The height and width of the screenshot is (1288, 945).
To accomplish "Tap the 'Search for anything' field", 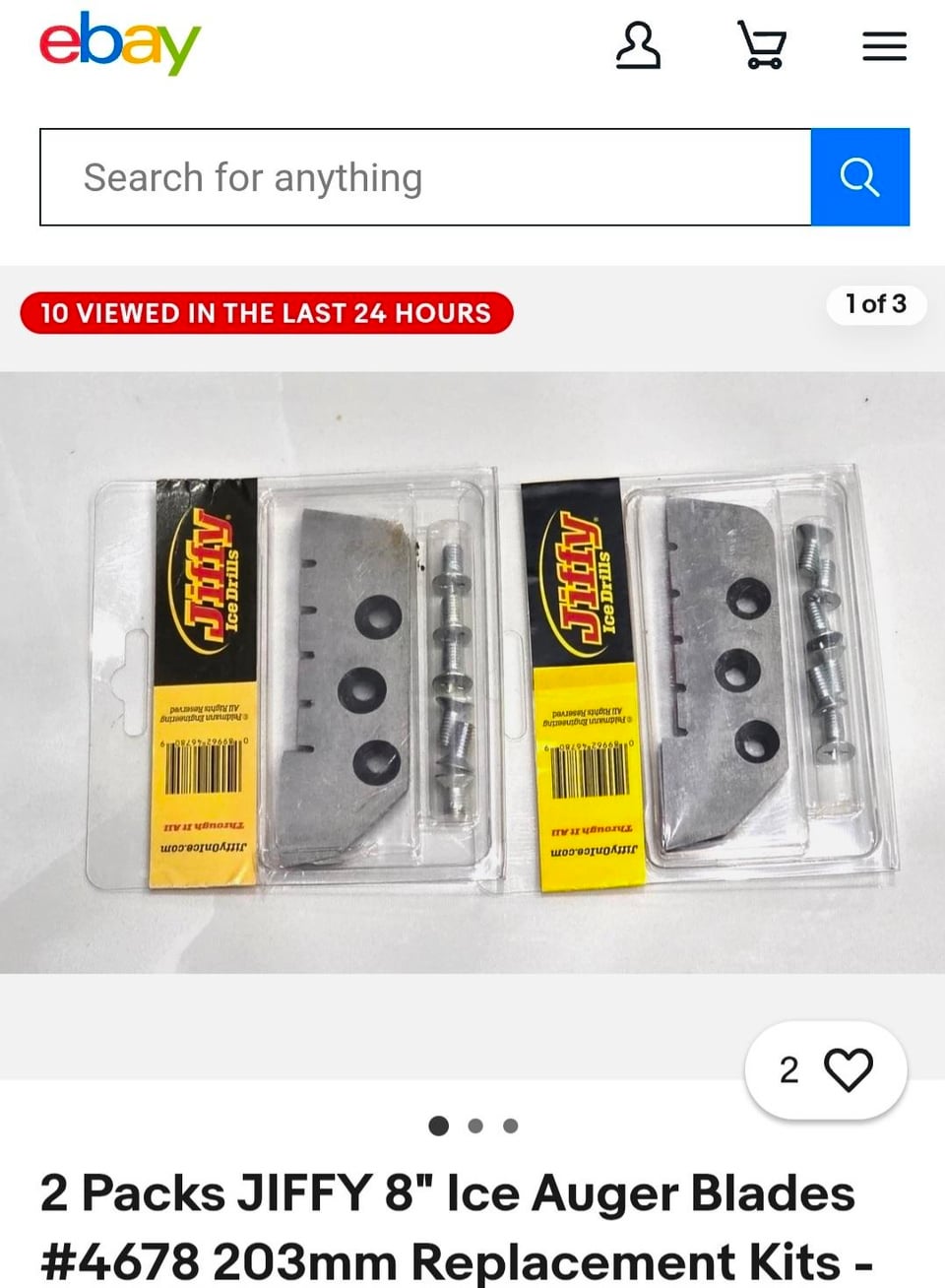I will 425,177.
